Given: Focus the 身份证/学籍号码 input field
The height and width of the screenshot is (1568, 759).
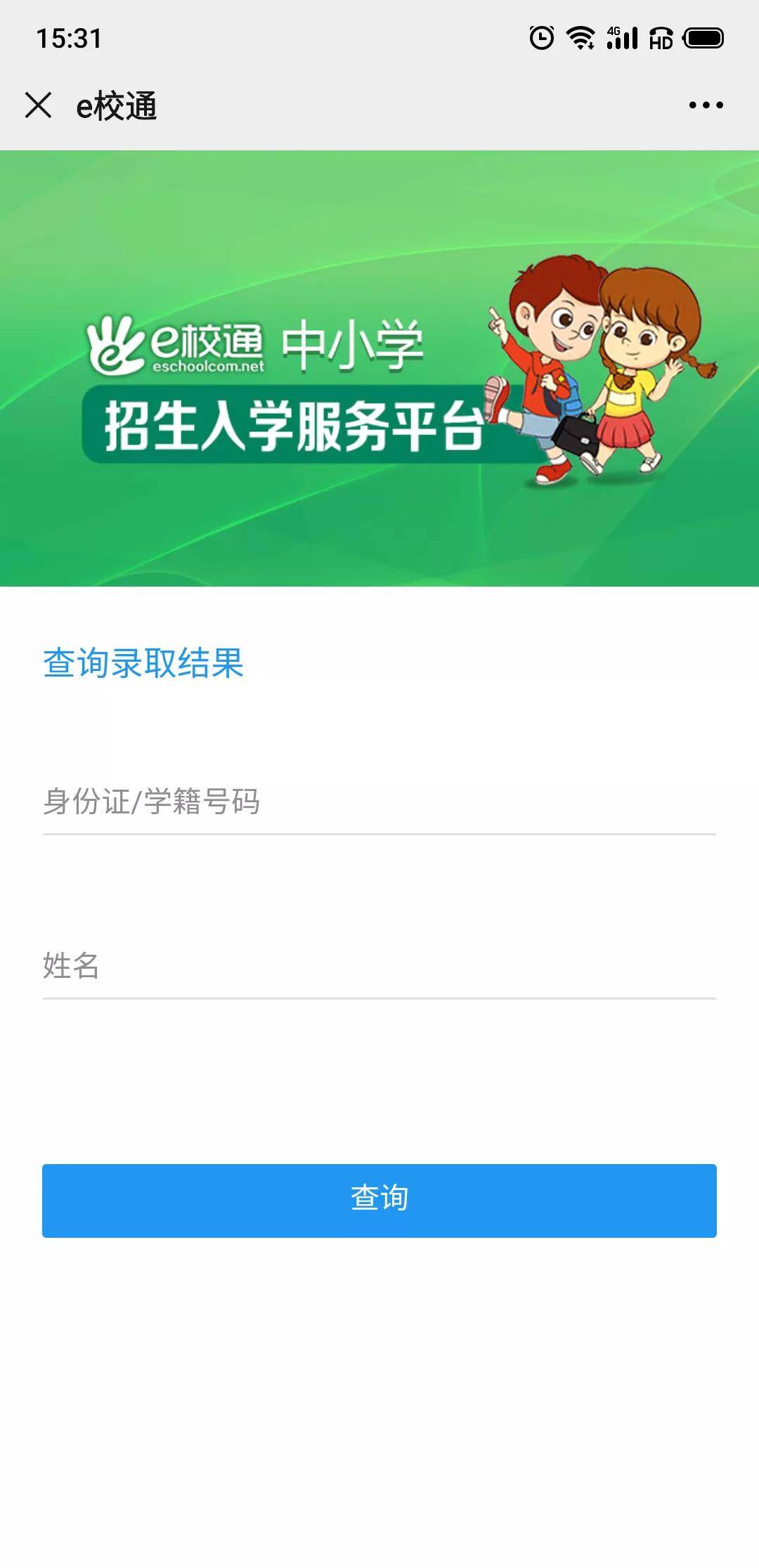Looking at the screenshot, I should (x=379, y=802).
